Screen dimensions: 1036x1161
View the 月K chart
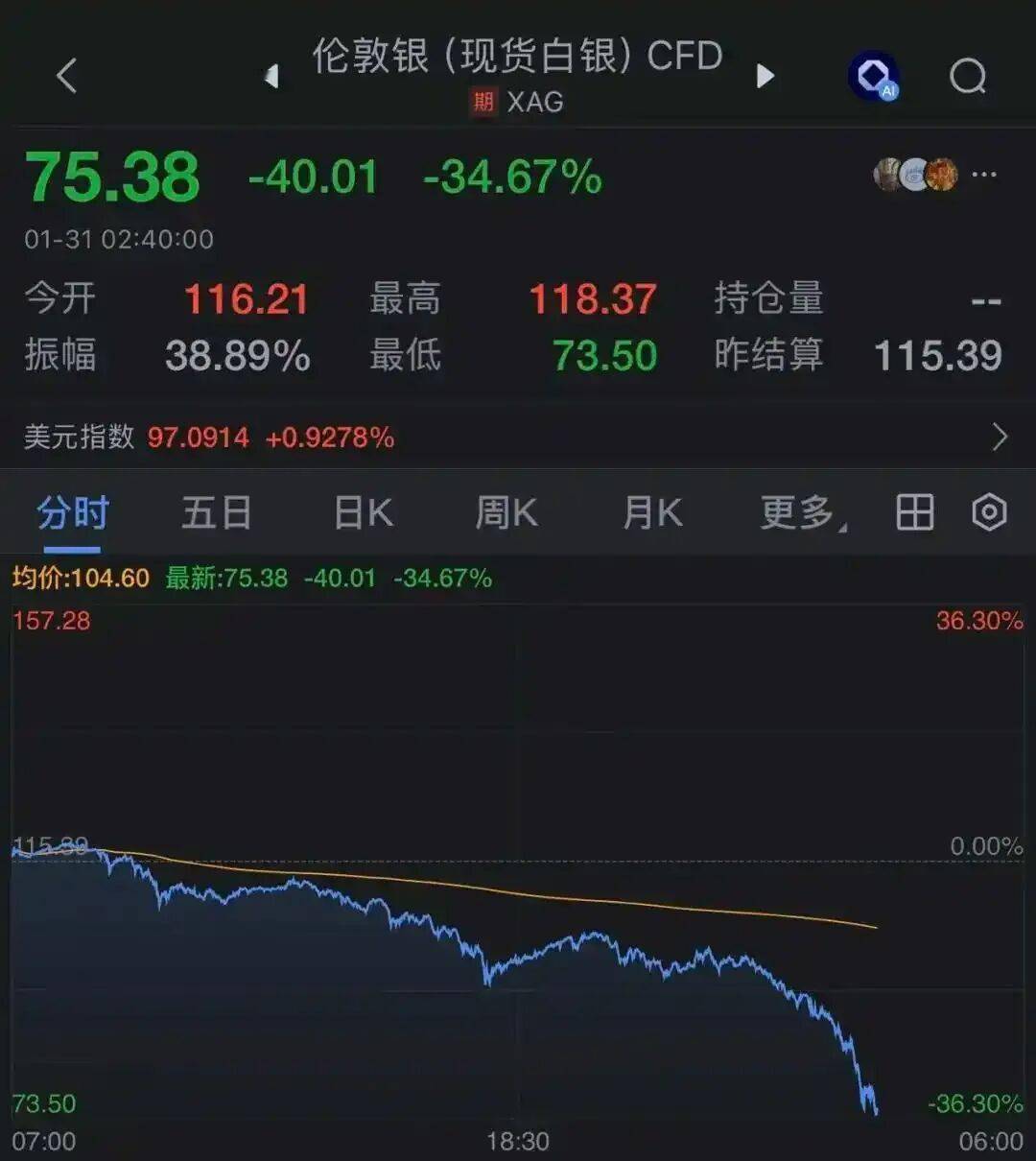click(x=652, y=513)
